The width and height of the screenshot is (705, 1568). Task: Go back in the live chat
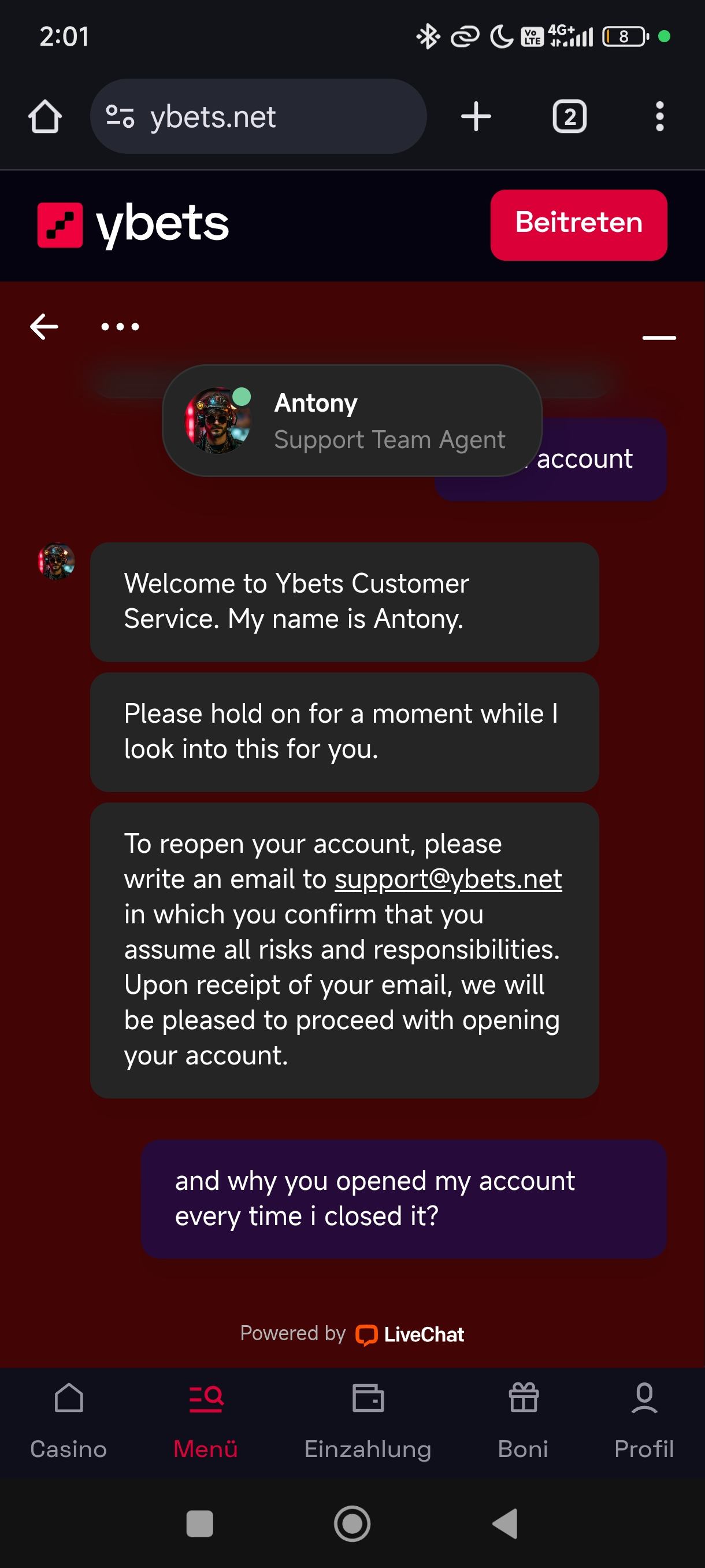pos(44,327)
